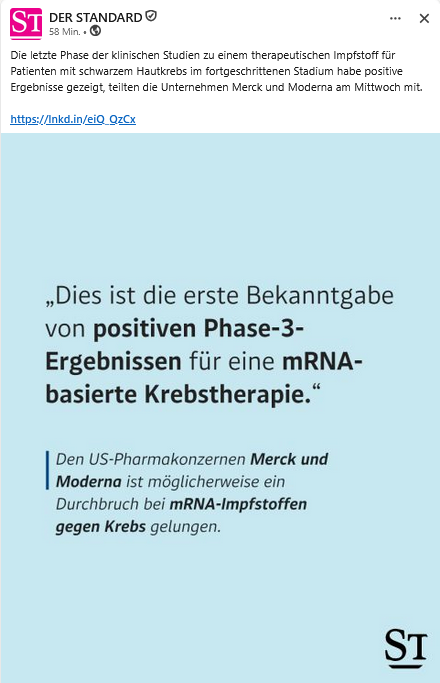Dismiss the post with the X
Viewport: 440px width, 683px height.
click(424, 18)
